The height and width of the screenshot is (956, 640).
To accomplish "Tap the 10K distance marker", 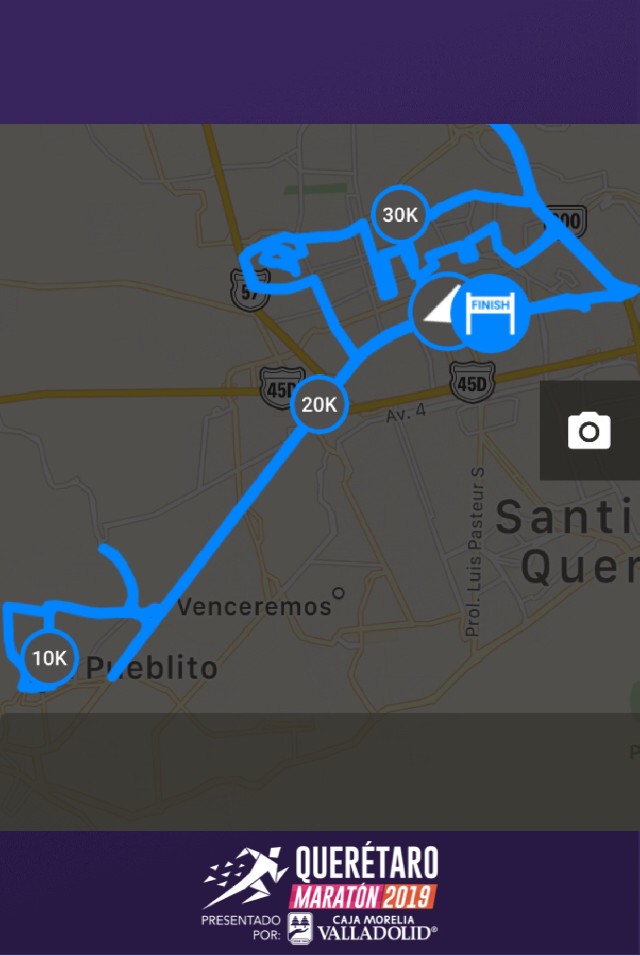I will point(49,658).
